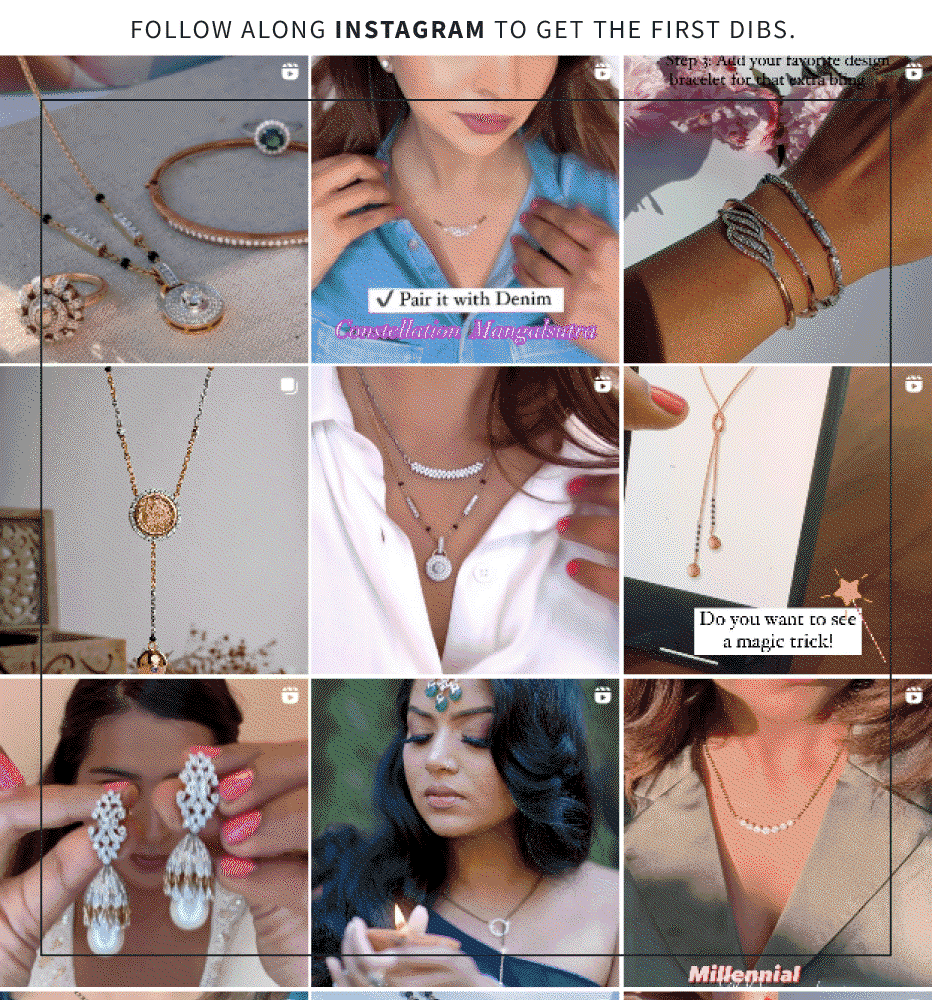
Task: Open the gold coin pendant necklace post
Action: [x=154, y=520]
